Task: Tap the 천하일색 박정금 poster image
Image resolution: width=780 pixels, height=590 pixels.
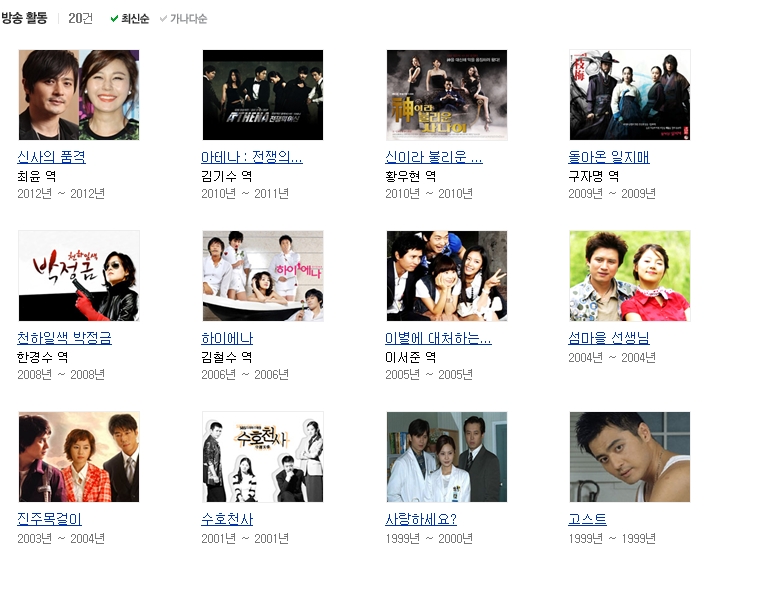Action: [x=79, y=276]
